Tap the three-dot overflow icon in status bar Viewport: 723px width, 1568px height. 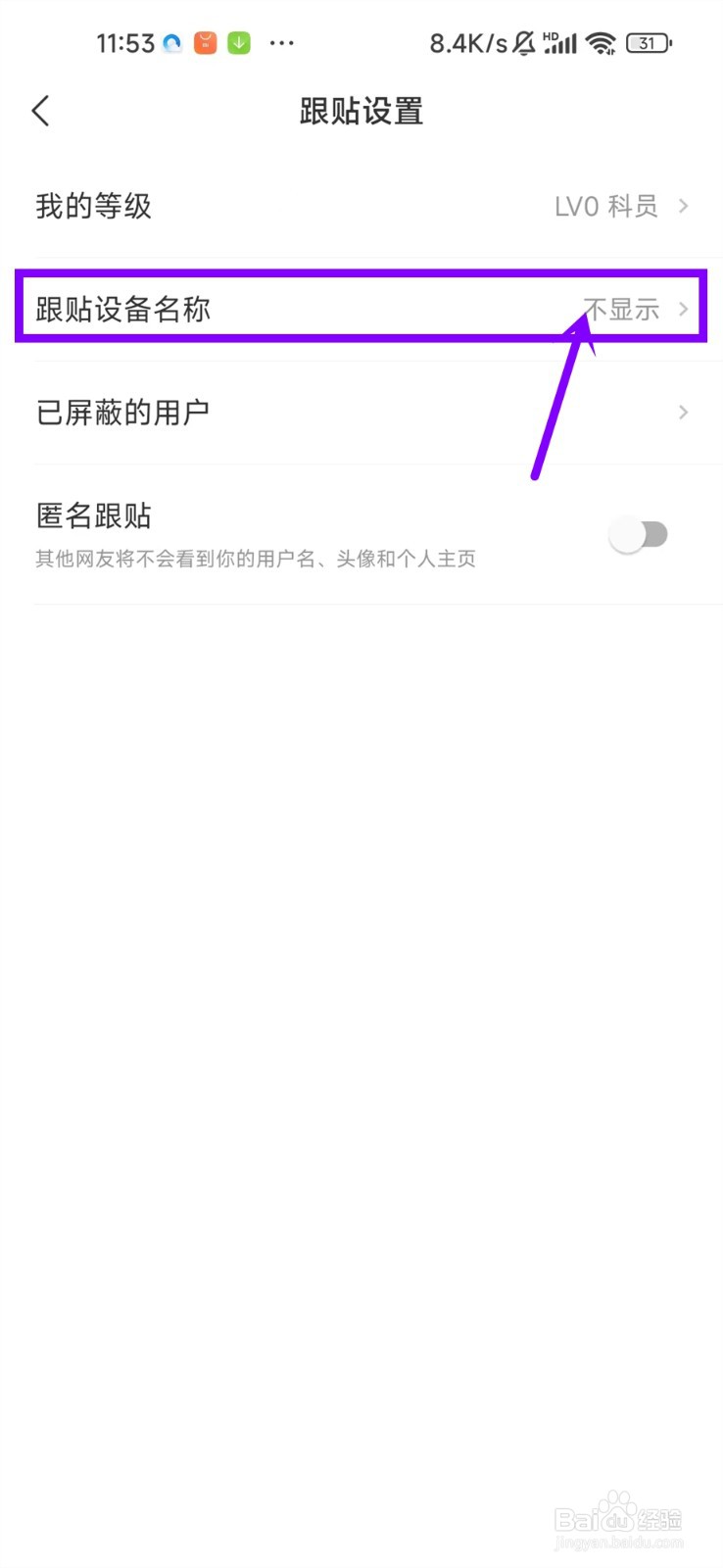tap(282, 42)
